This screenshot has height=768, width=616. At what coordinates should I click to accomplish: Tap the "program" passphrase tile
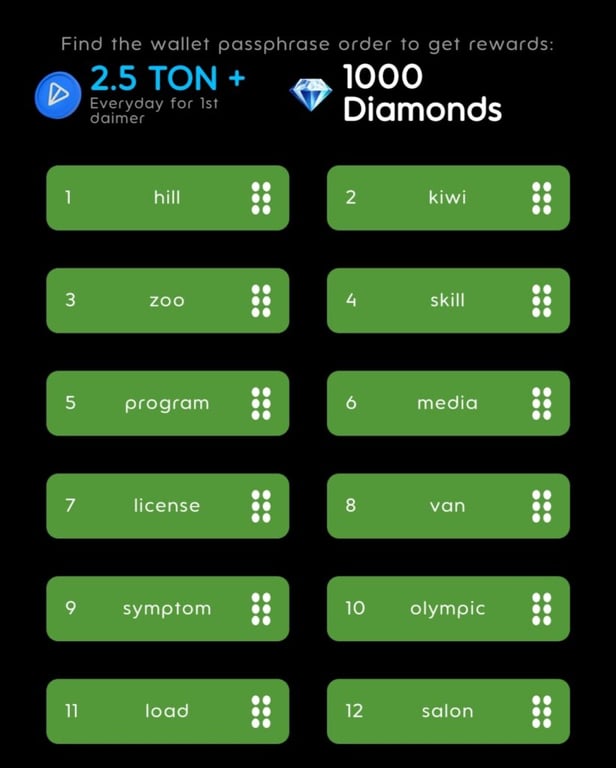[167, 403]
